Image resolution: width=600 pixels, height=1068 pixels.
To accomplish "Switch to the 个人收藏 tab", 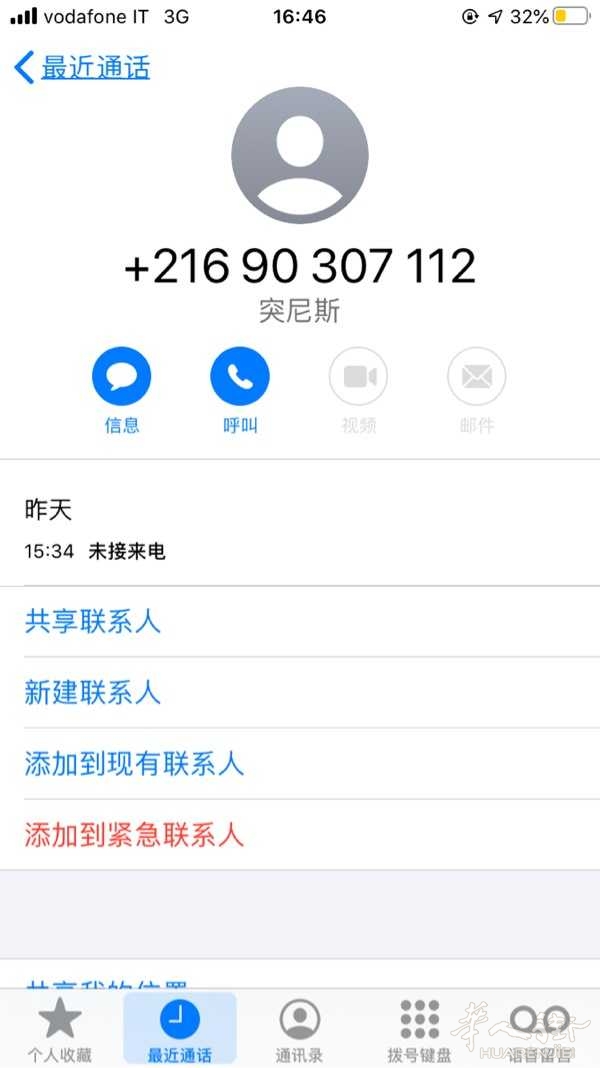I will (x=60, y=1029).
